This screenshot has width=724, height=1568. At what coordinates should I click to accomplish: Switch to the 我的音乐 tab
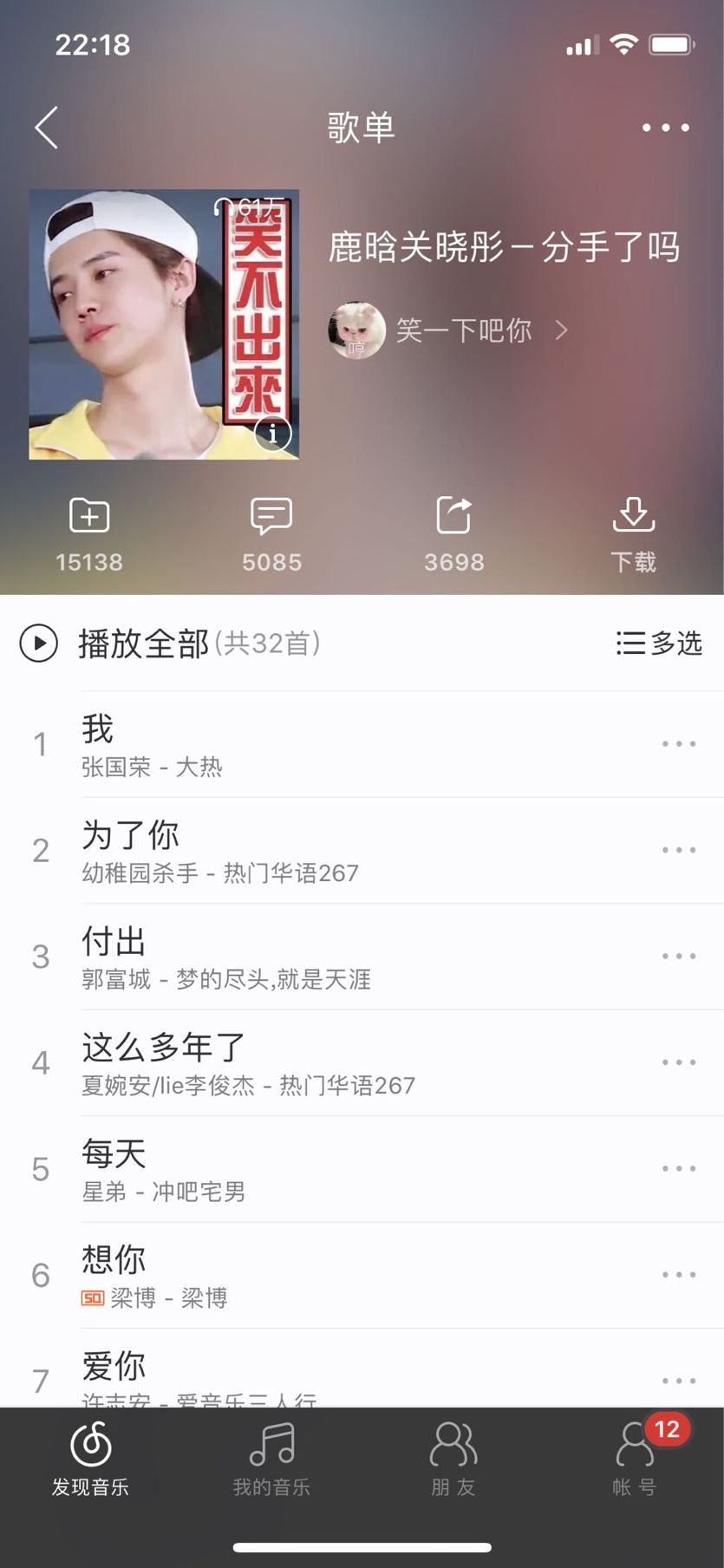click(271, 1460)
